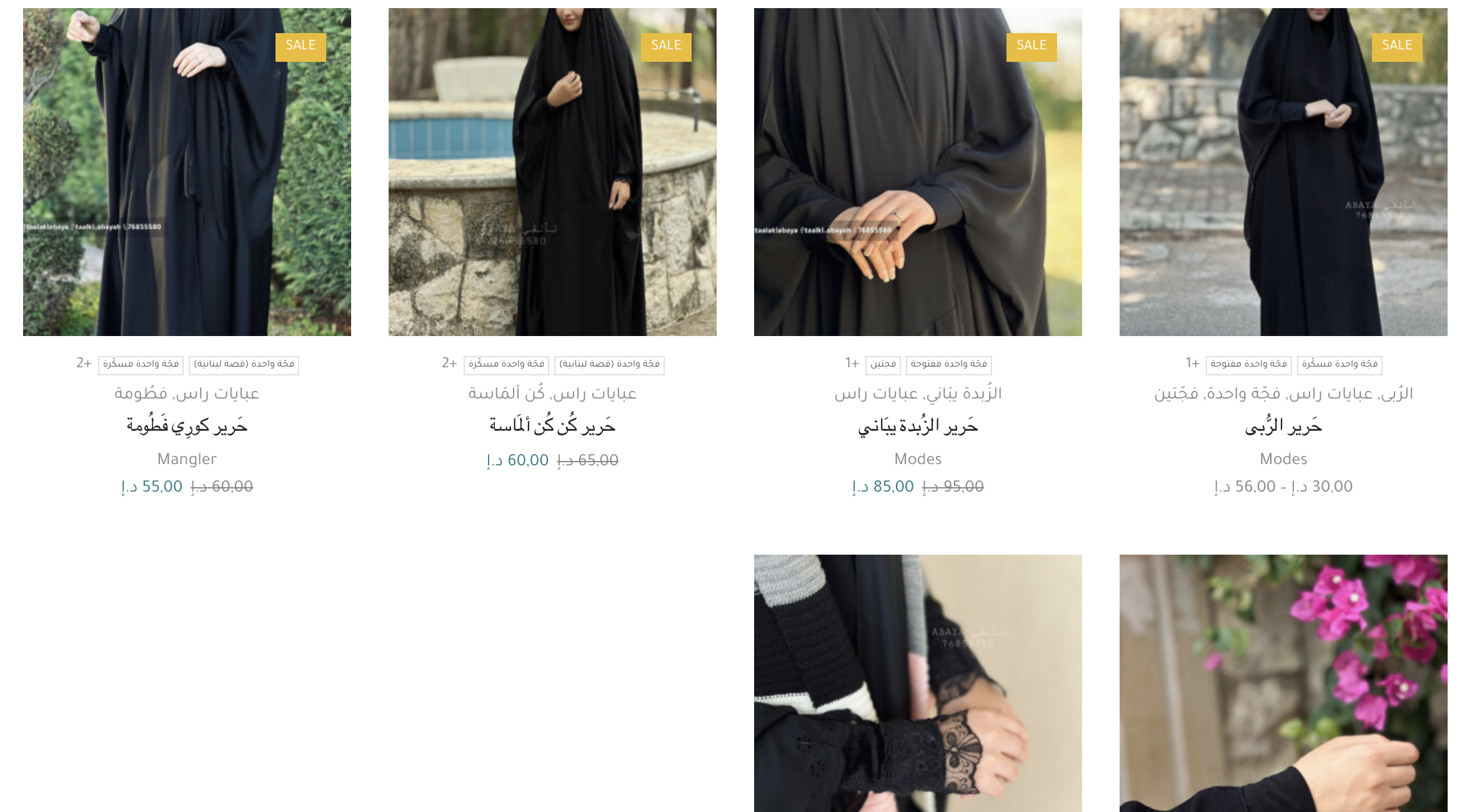This screenshot has height=812, width=1462.
Task: Select فجّة واحدة مفتوحة chip under حَرير الرُّبى
Action: click(x=1248, y=365)
